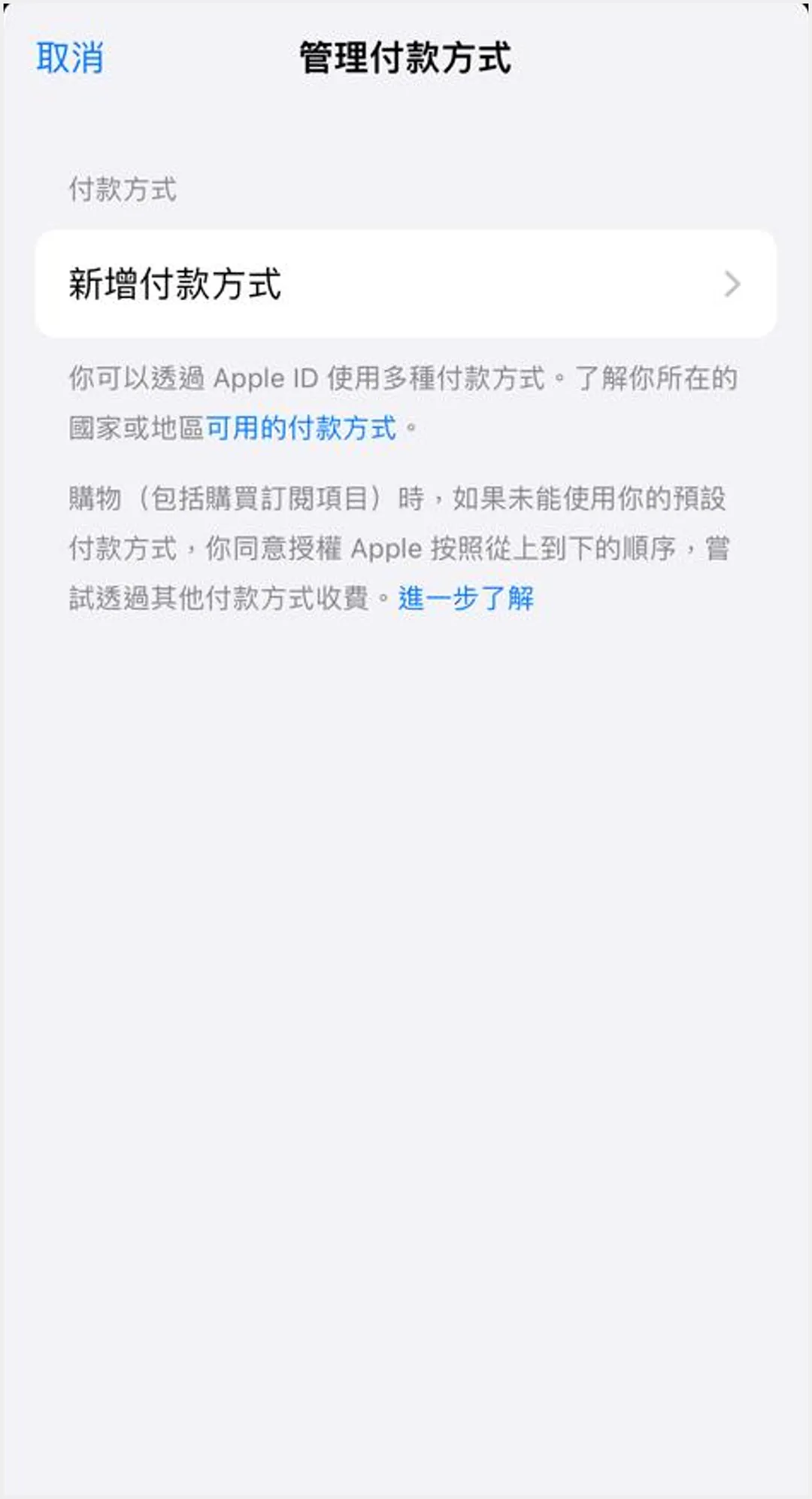Tap 取消 to cancel

[x=70, y=58]
